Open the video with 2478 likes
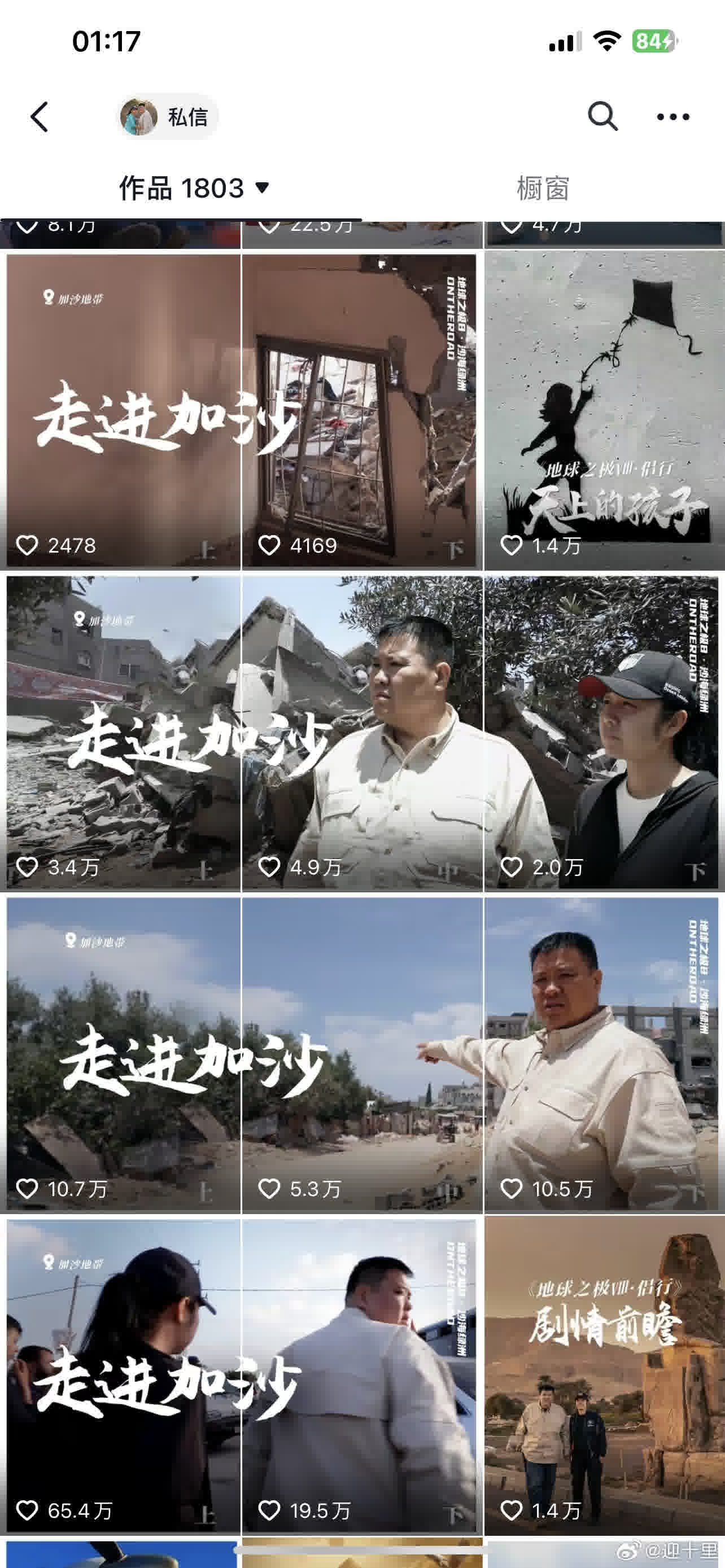The width and height of the screenshot is (725, 1568). pos(122,411)
